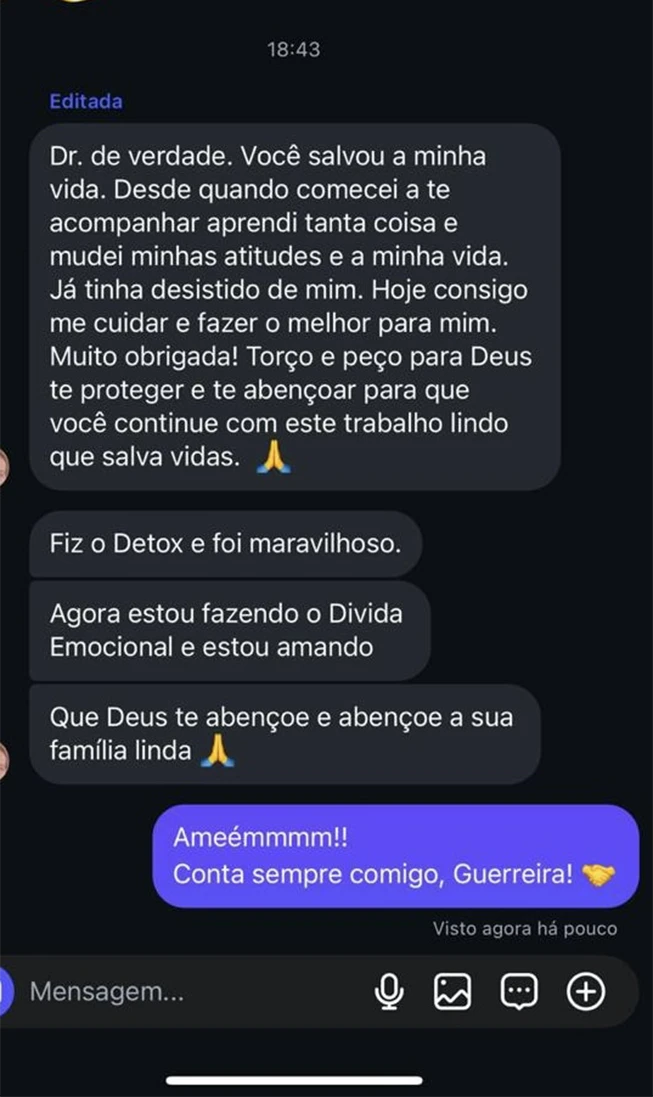Open the photo gallery picker

click(452, 991)
